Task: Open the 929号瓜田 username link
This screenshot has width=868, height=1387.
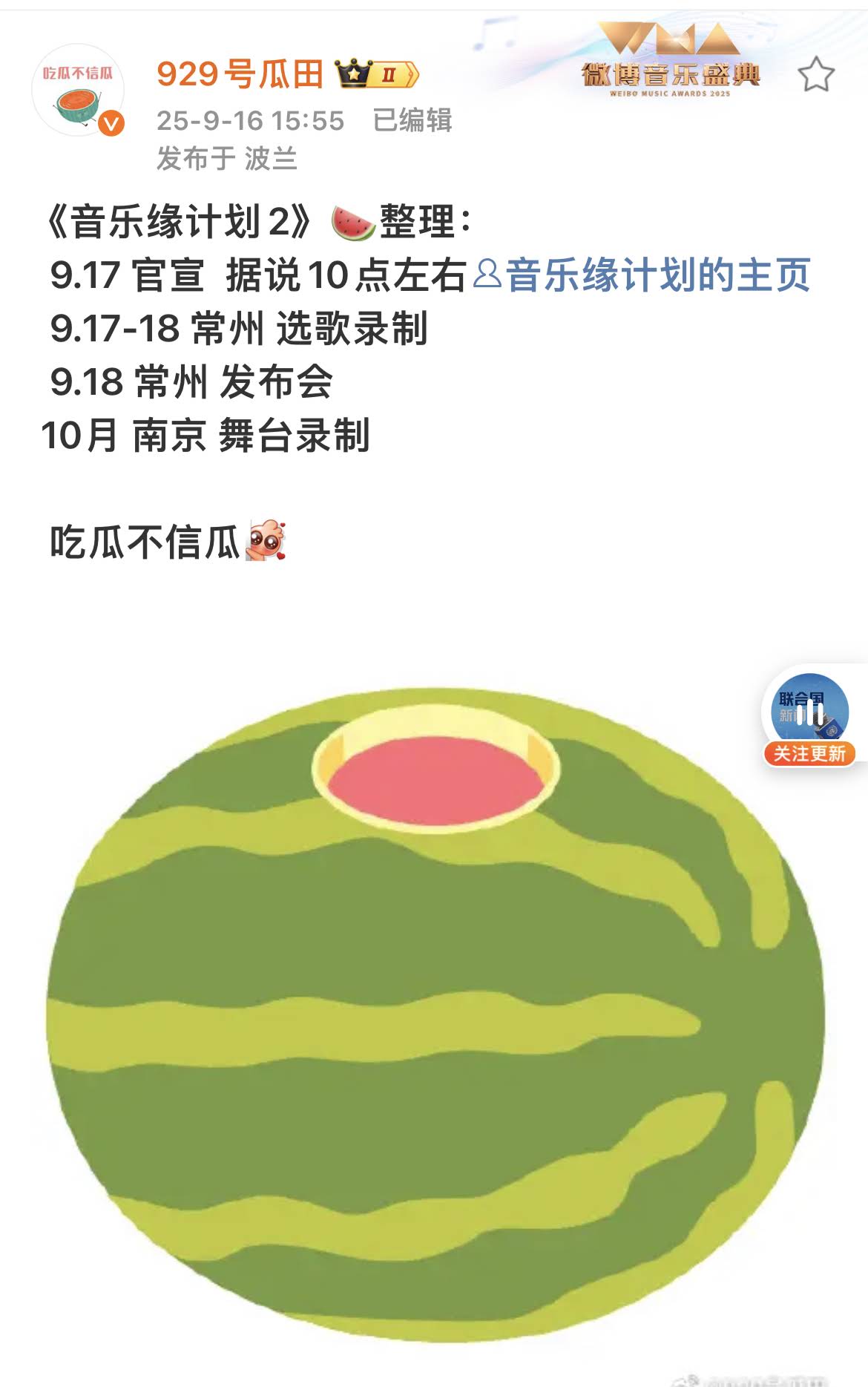Action: [x=240, y=74]
